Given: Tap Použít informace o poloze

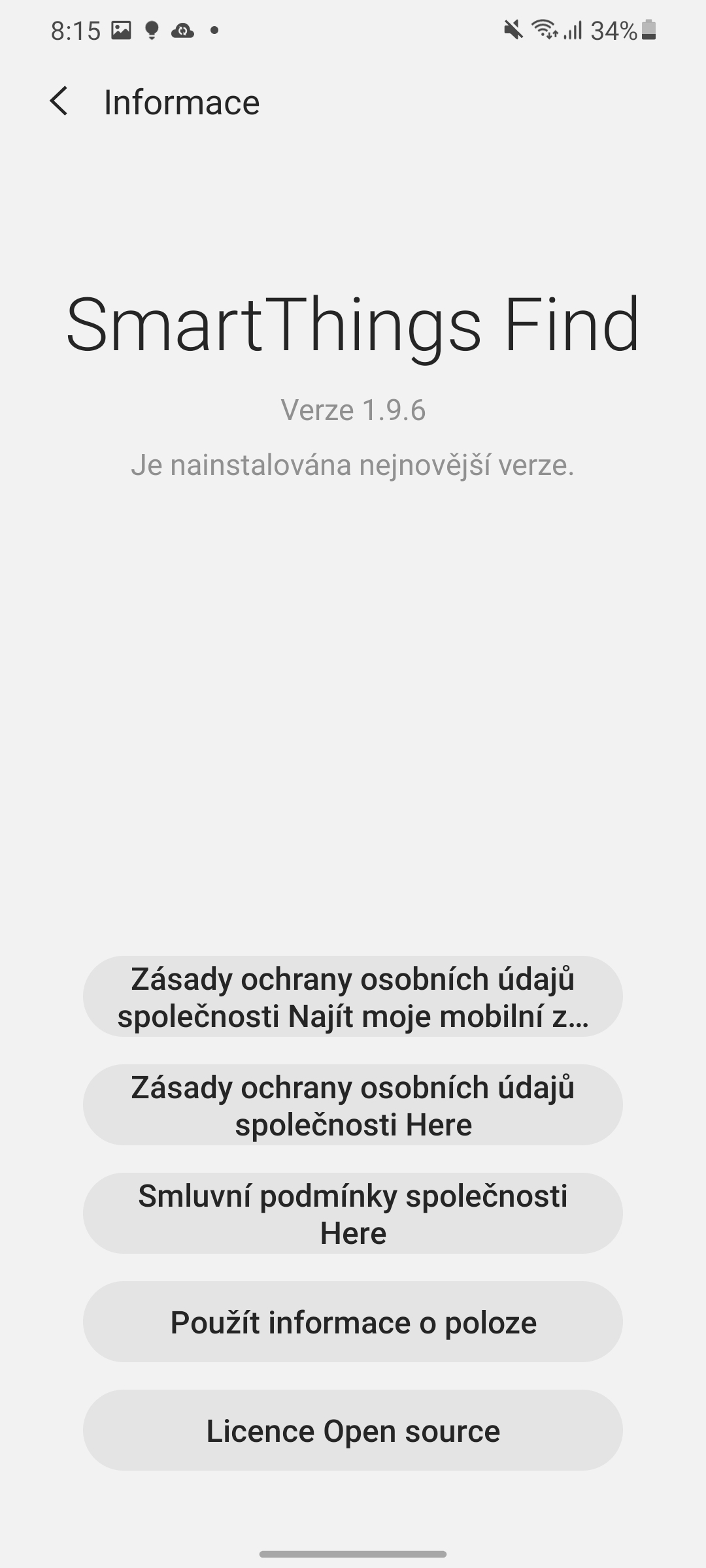Looking at the screenshot, I should (x=353, y=1322).
